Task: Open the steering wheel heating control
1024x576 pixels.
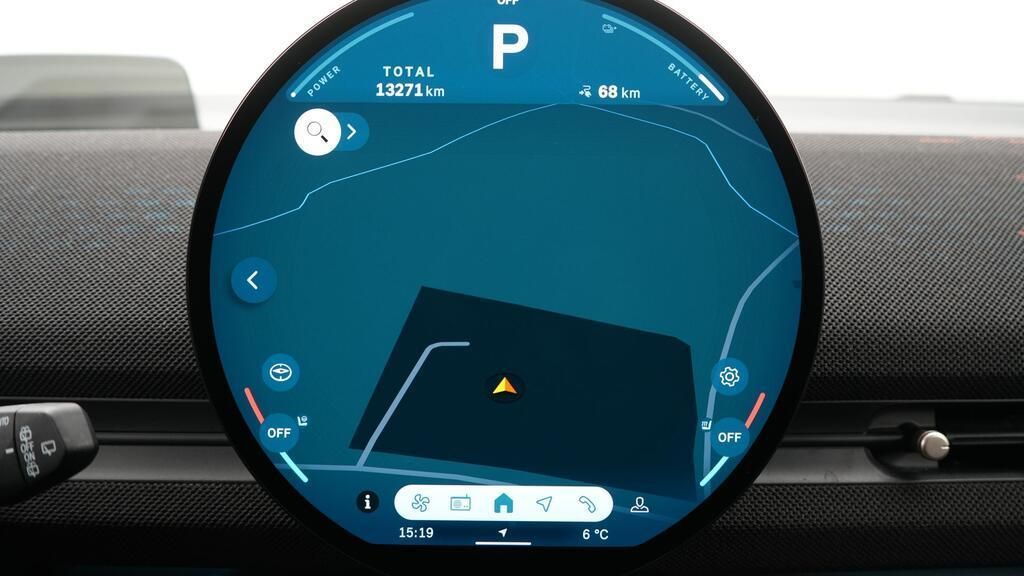Action: pos(280,373)
